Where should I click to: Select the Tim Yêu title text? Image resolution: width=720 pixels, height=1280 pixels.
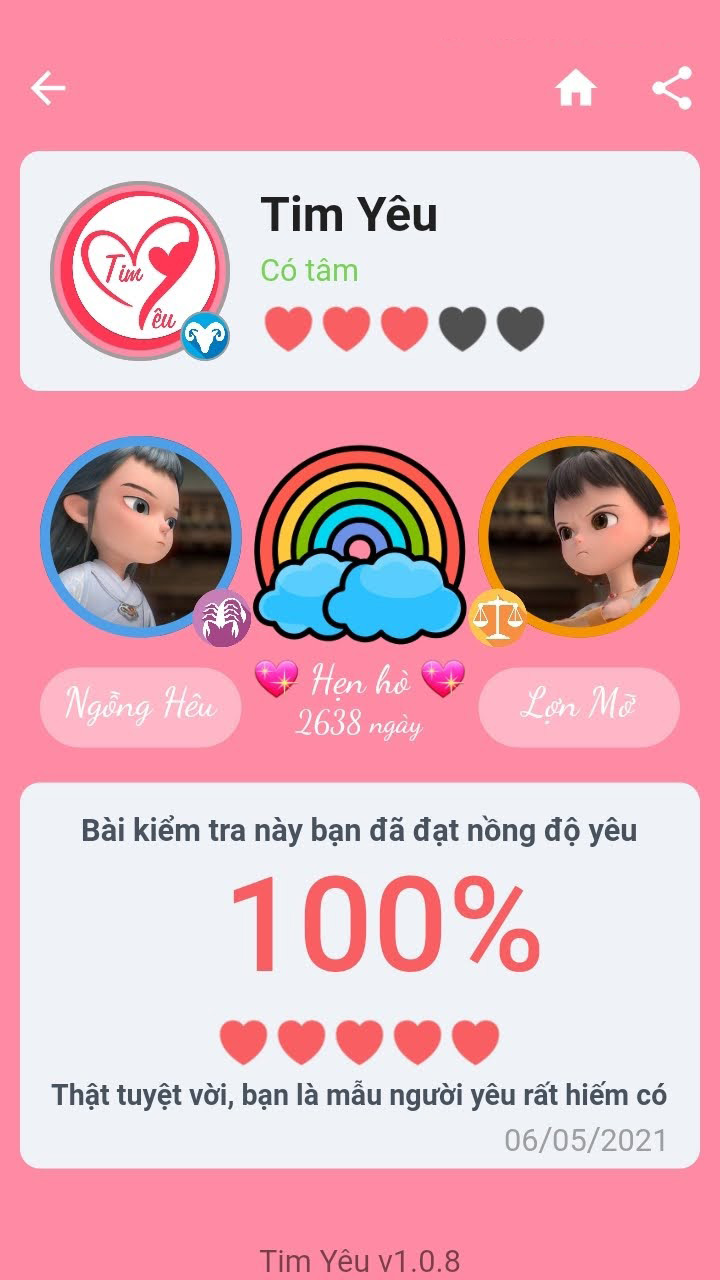pyautogui.click(x=352, y=215)
